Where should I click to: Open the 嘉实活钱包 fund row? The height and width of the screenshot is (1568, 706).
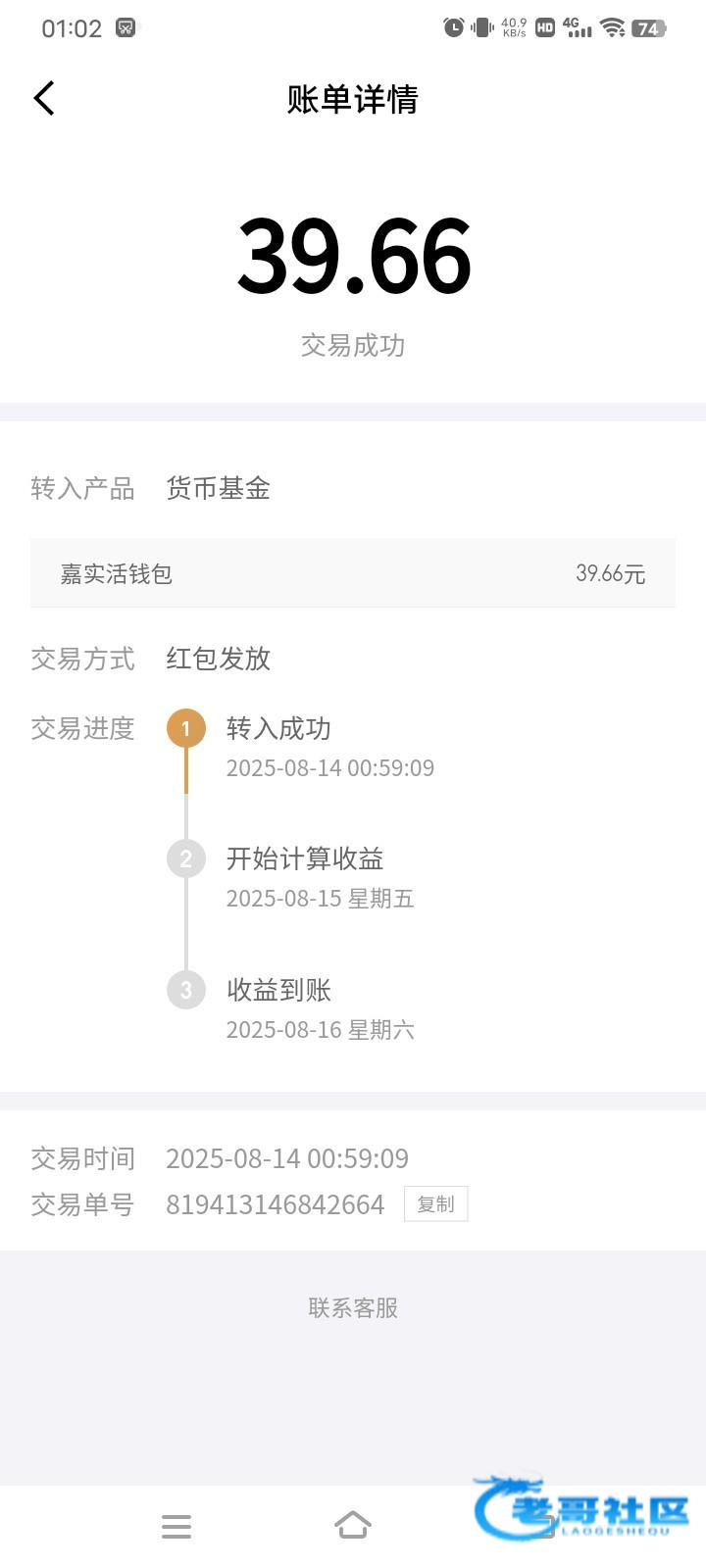353,573
